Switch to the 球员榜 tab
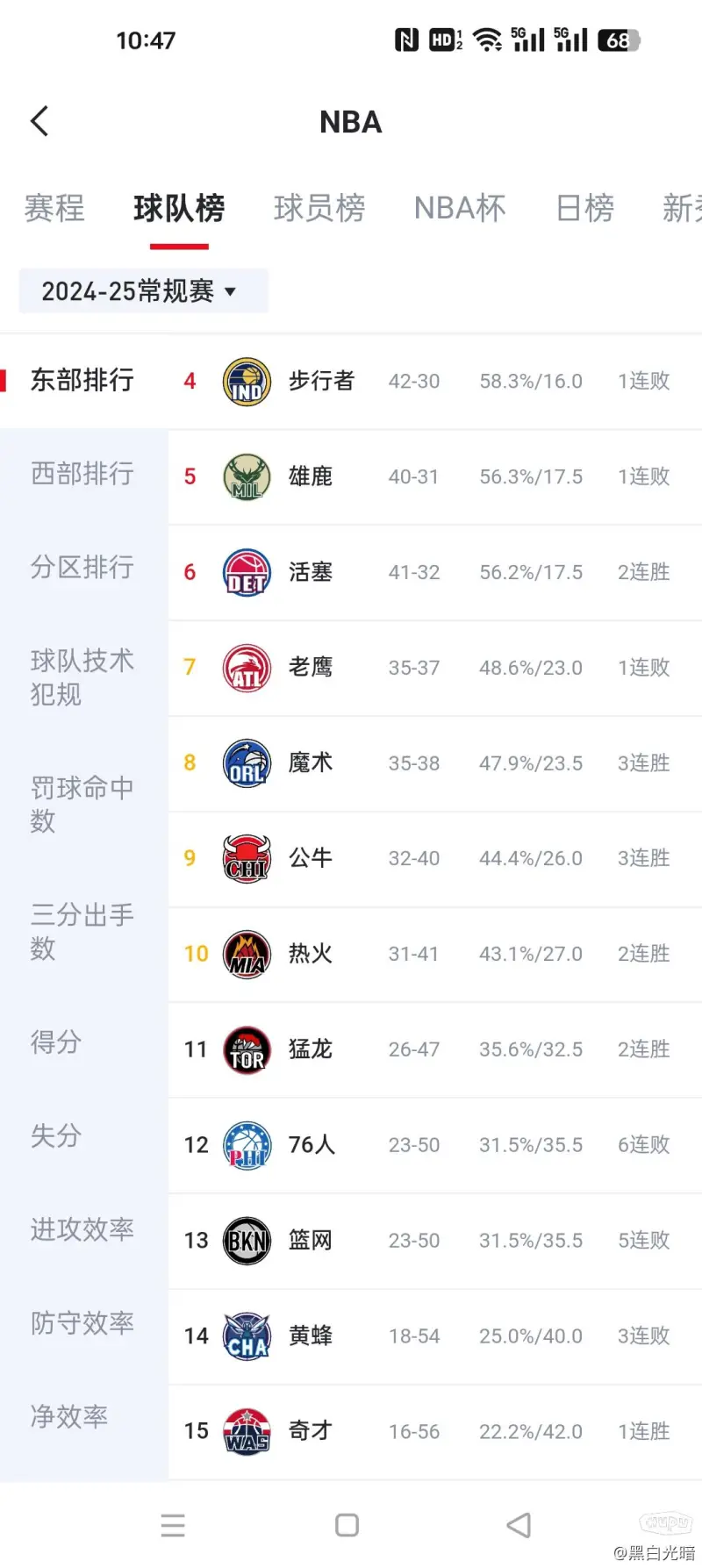The width and height of the screenshot is (702, 1568). click(x=319, y=208)
